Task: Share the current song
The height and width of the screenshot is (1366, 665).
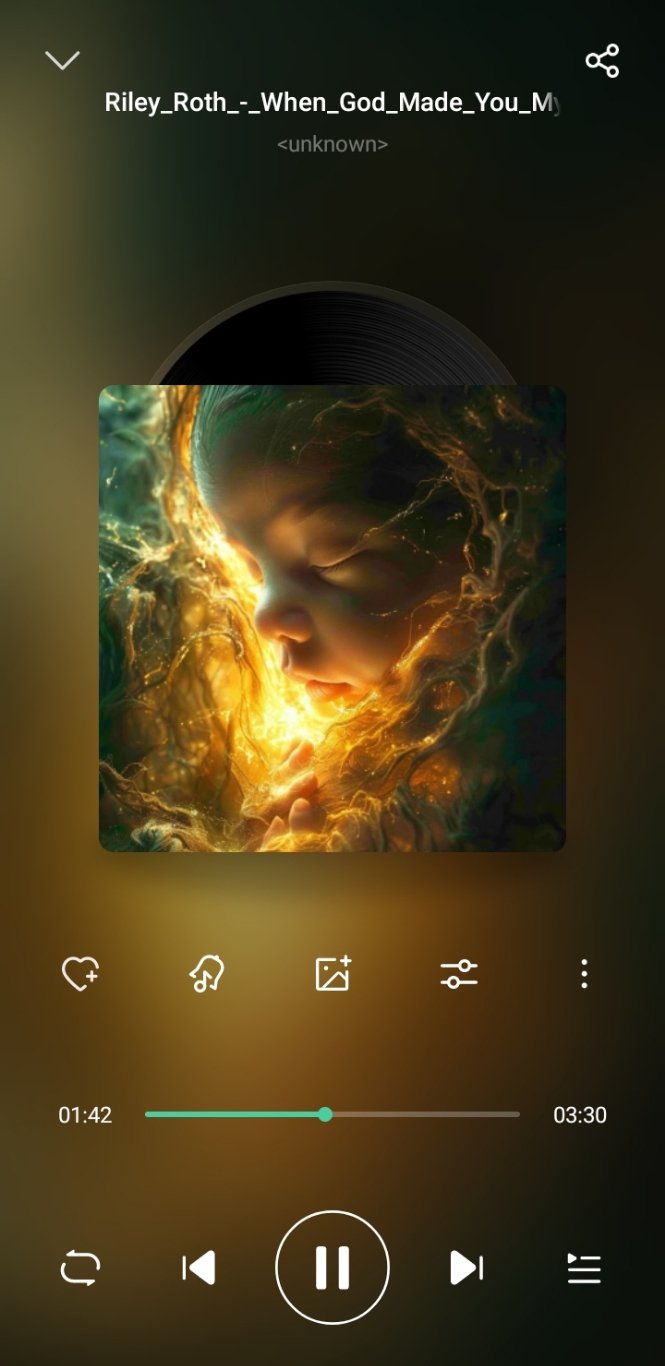Action: pos(602,61)
